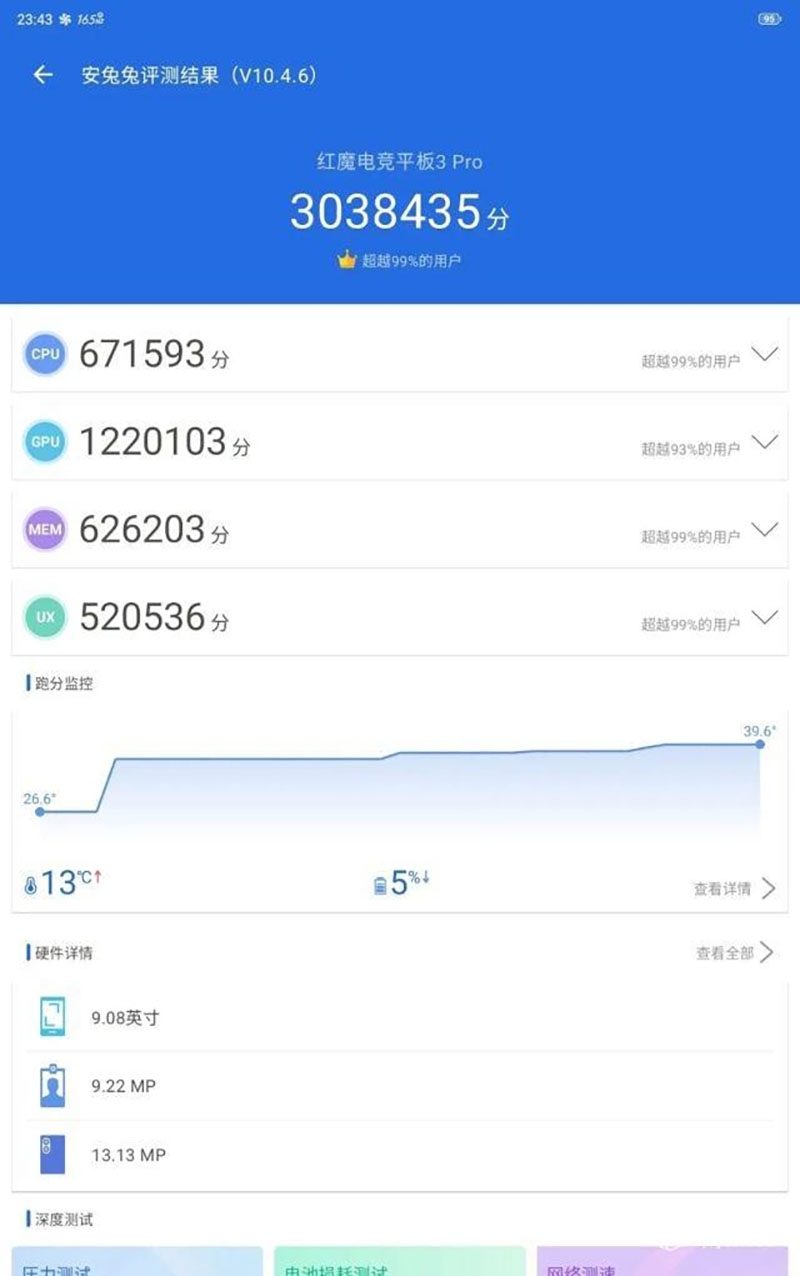
Task: Open 查看详情 for temperature monitoring
Action: point(734,888)
